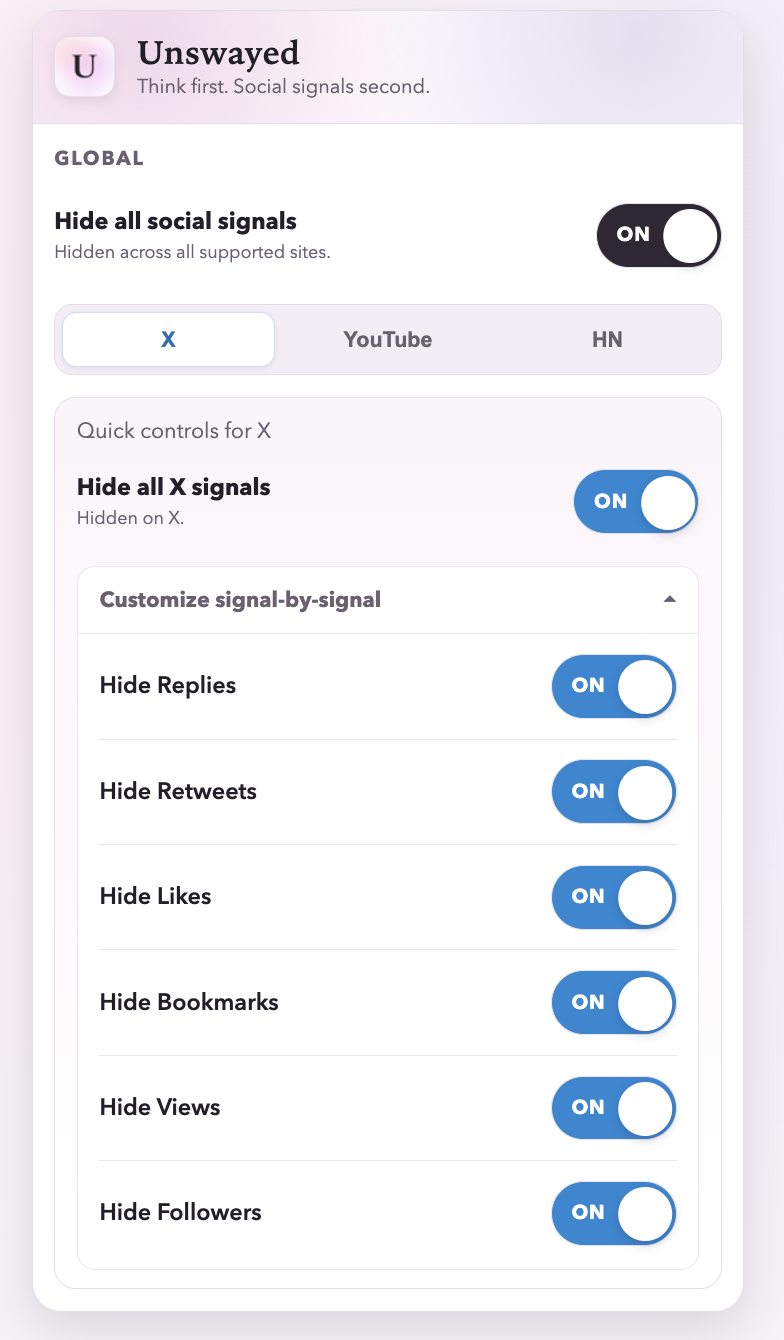Turn off Hide Likes
Viewport: 784px width, 1340px height.
613,897
